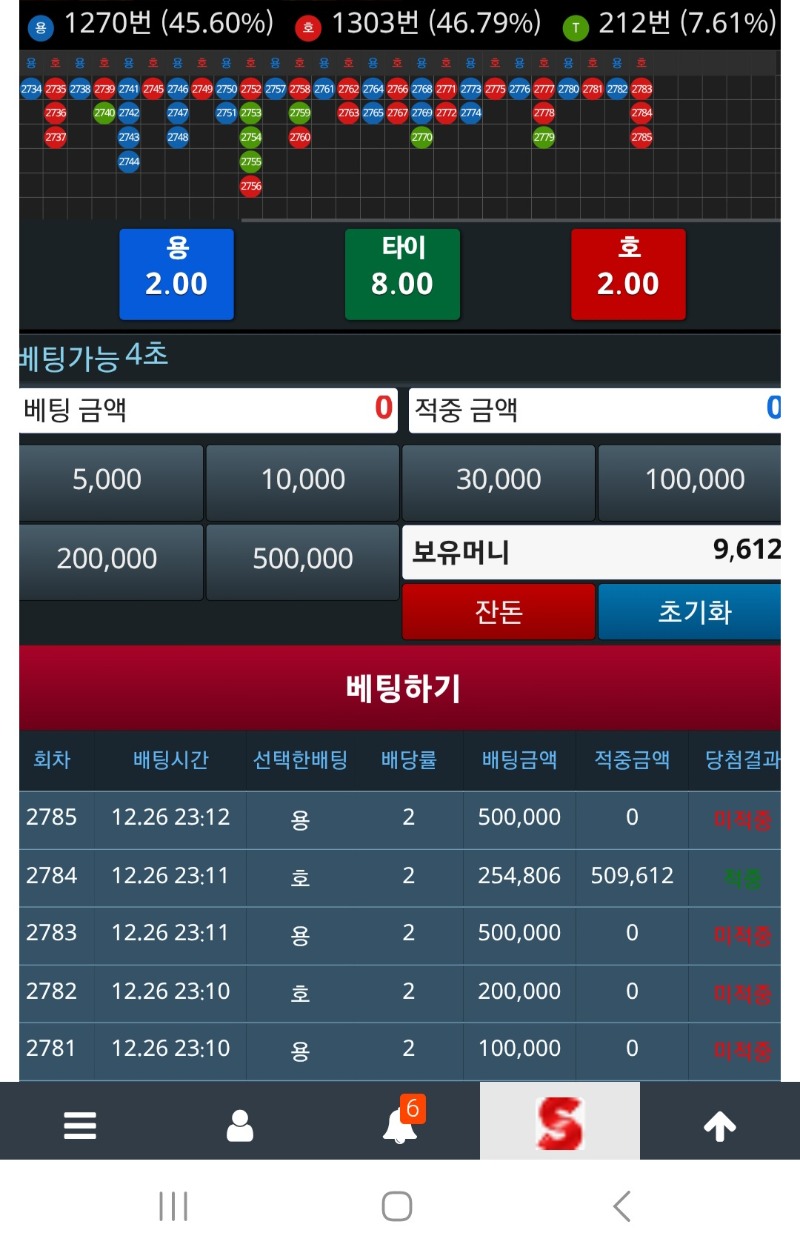Open the notifications bell
The height and width of the screenshot is (1253, 800).
pos(400,1125)
